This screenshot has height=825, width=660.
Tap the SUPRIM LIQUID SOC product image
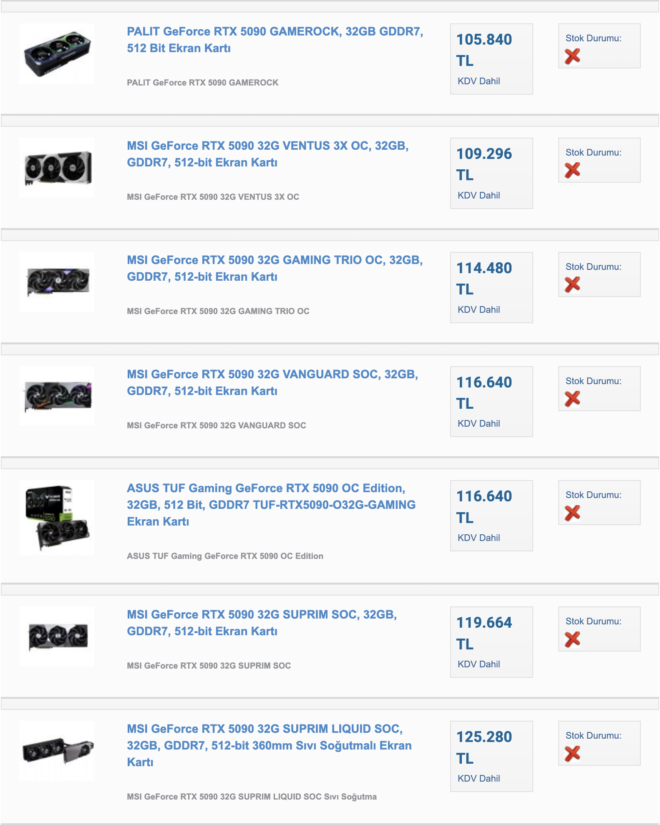coord(56,750)
